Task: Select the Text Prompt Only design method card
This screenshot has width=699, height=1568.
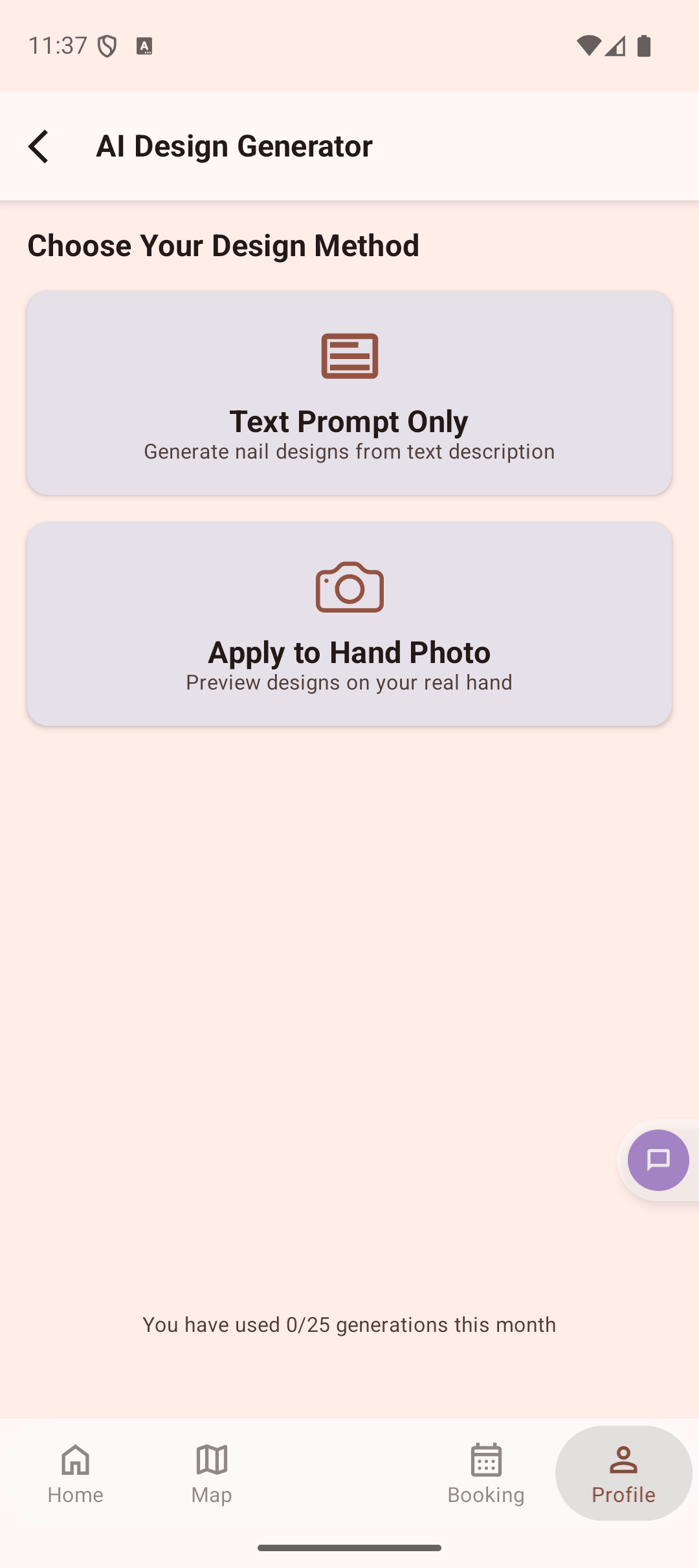Action: (x=349, y=393)
